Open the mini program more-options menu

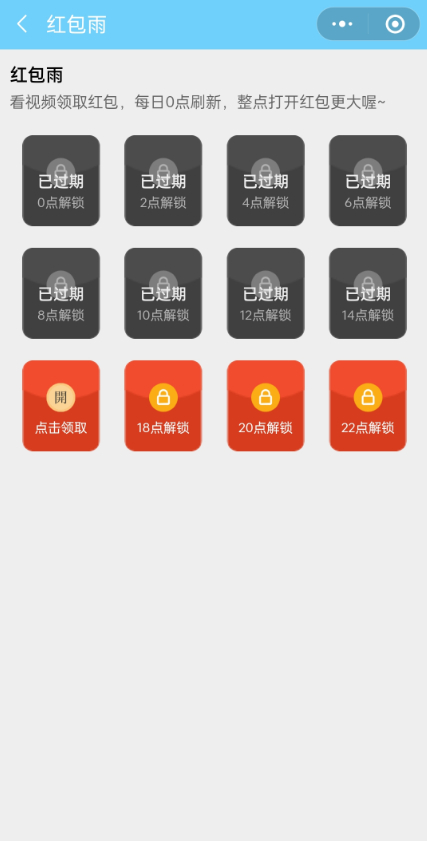click(342, 24)
